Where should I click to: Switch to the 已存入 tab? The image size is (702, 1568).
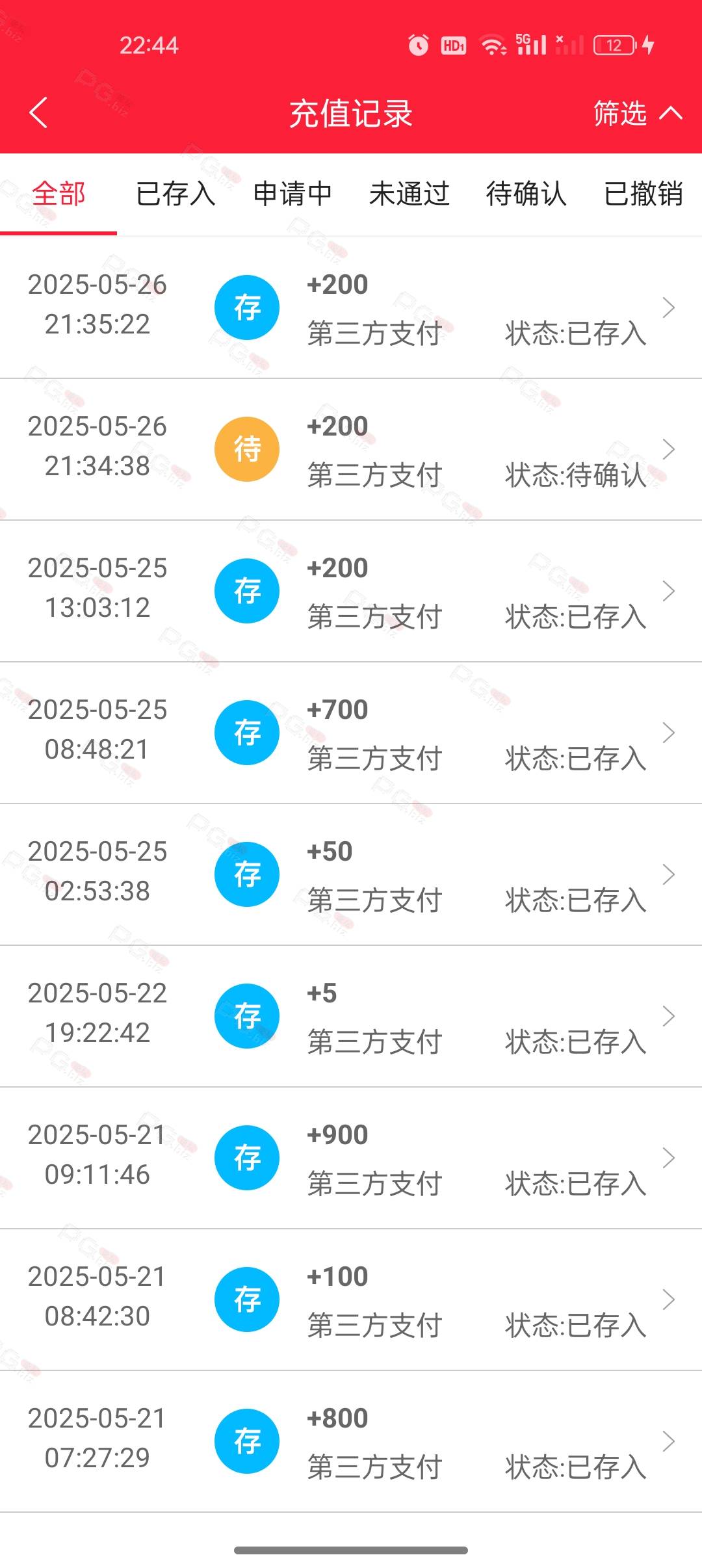175,194
